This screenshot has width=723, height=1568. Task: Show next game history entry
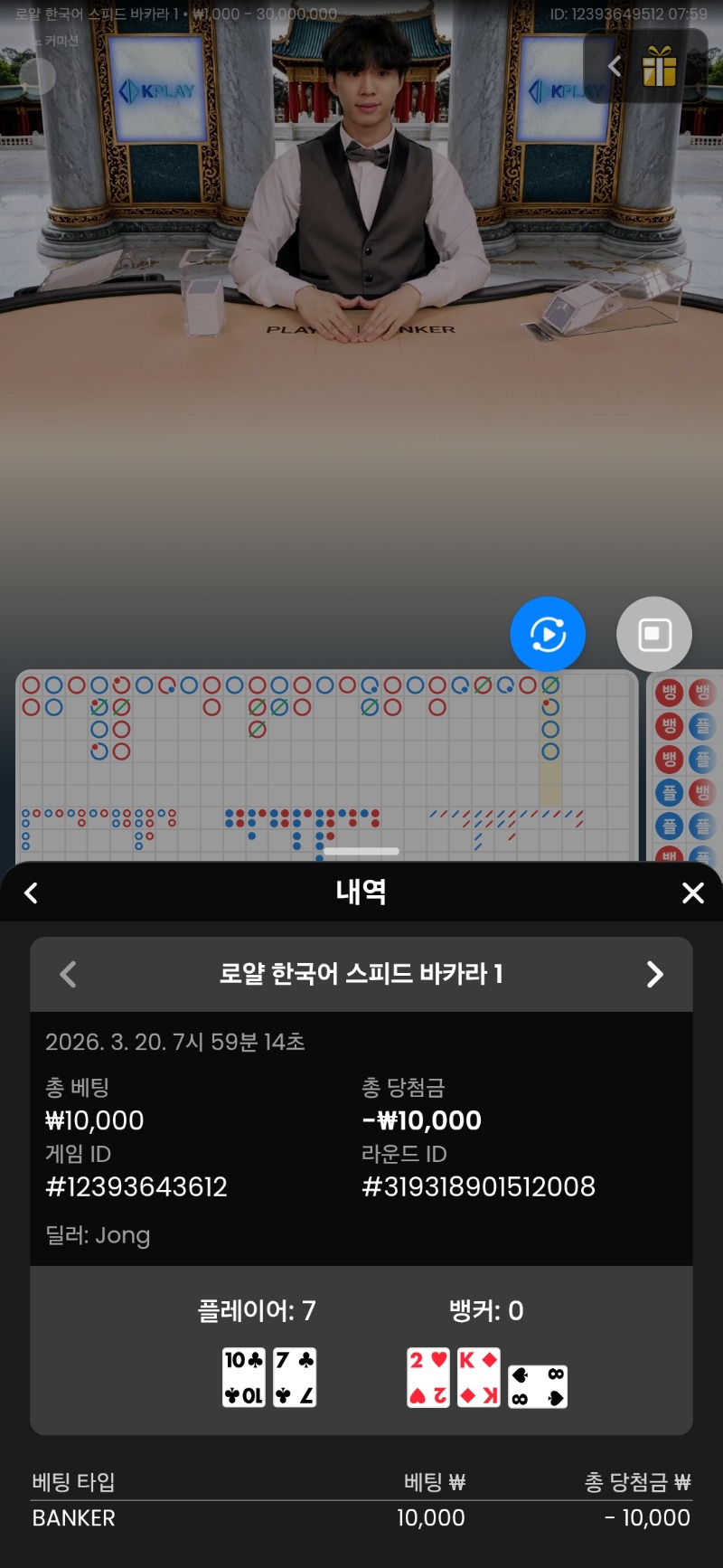655,974
